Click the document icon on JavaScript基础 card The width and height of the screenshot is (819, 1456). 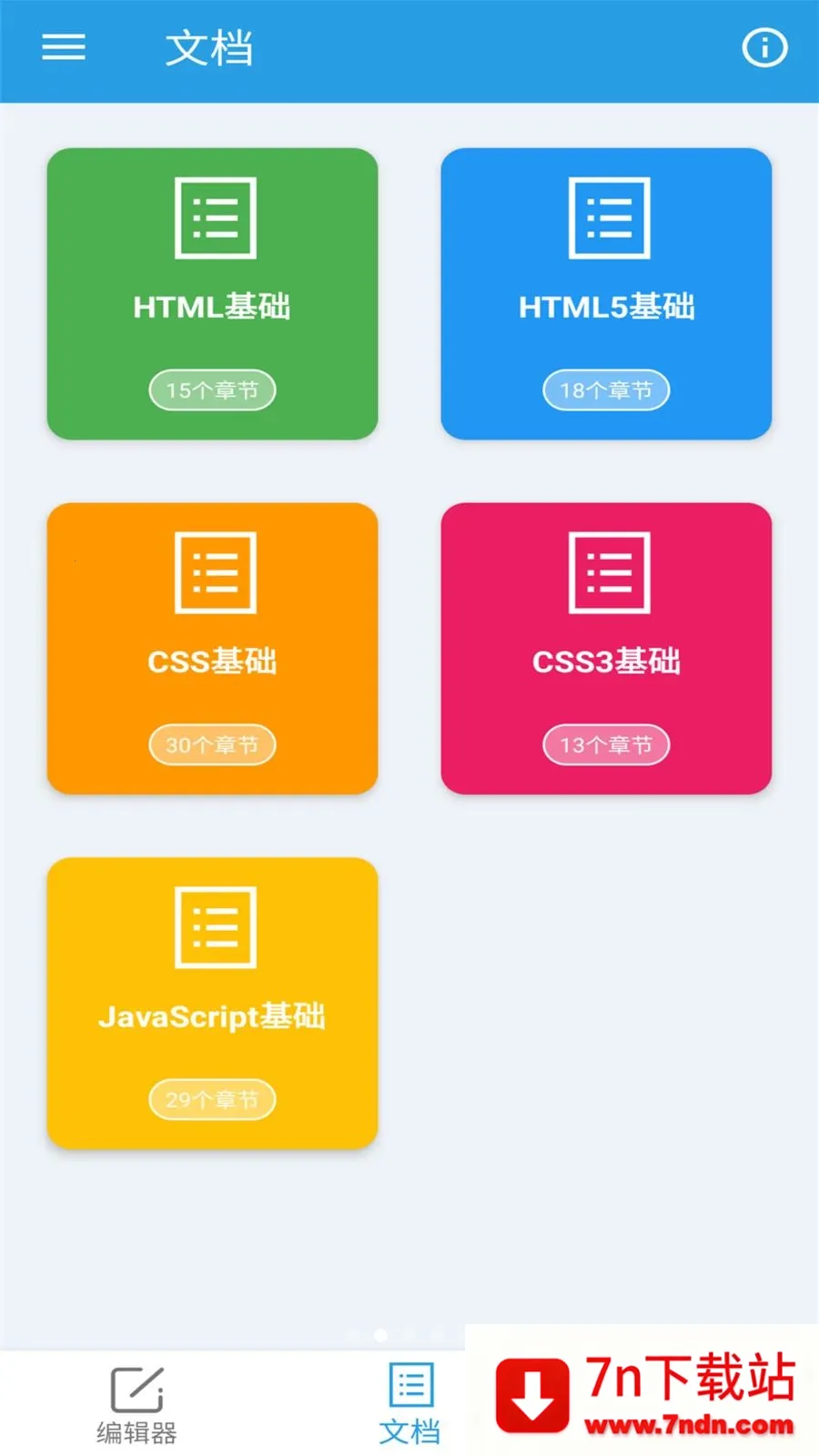[x=212, y=926]
